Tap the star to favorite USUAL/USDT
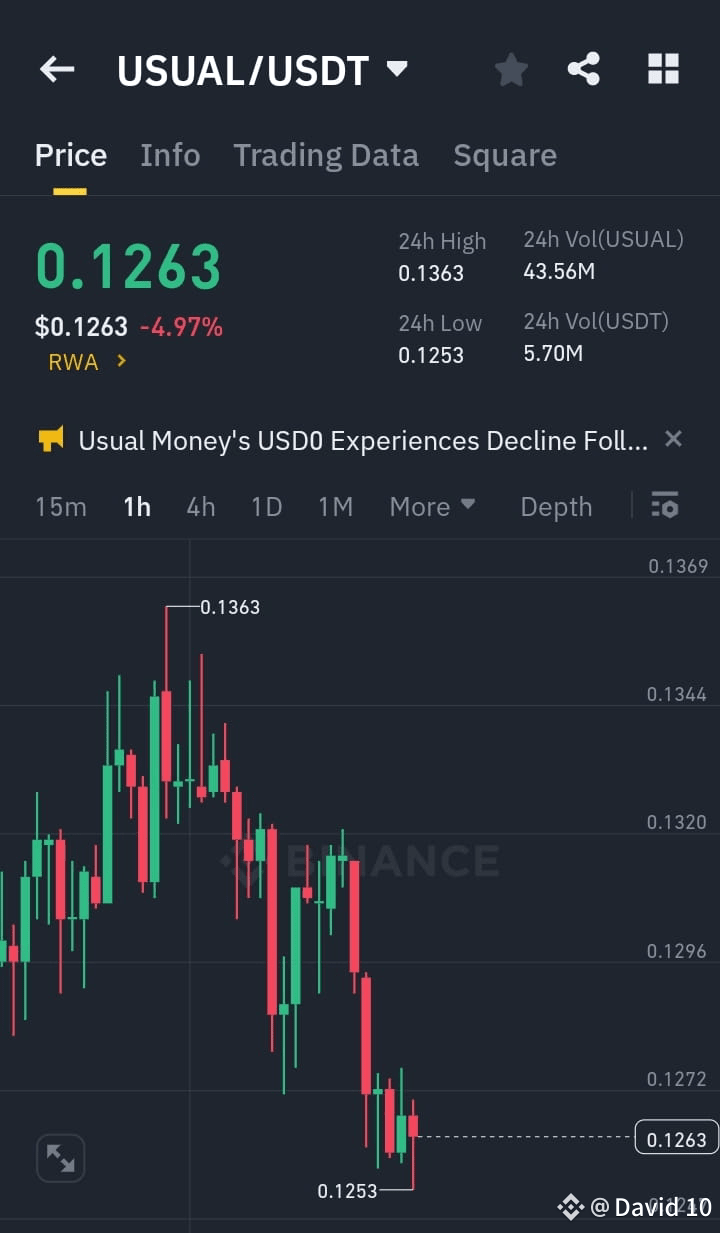Screen dimensions: 720x1233 (x=511, y=68)
